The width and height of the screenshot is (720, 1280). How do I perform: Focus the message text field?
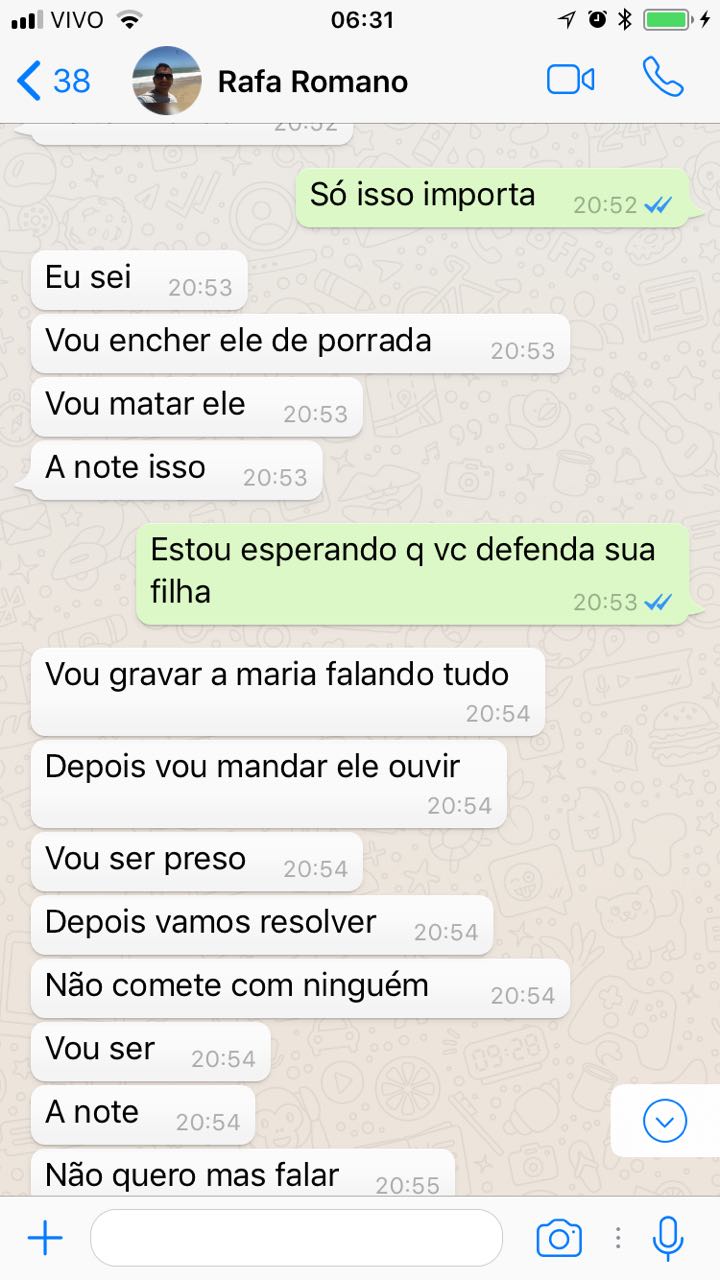click(296, 1238)
